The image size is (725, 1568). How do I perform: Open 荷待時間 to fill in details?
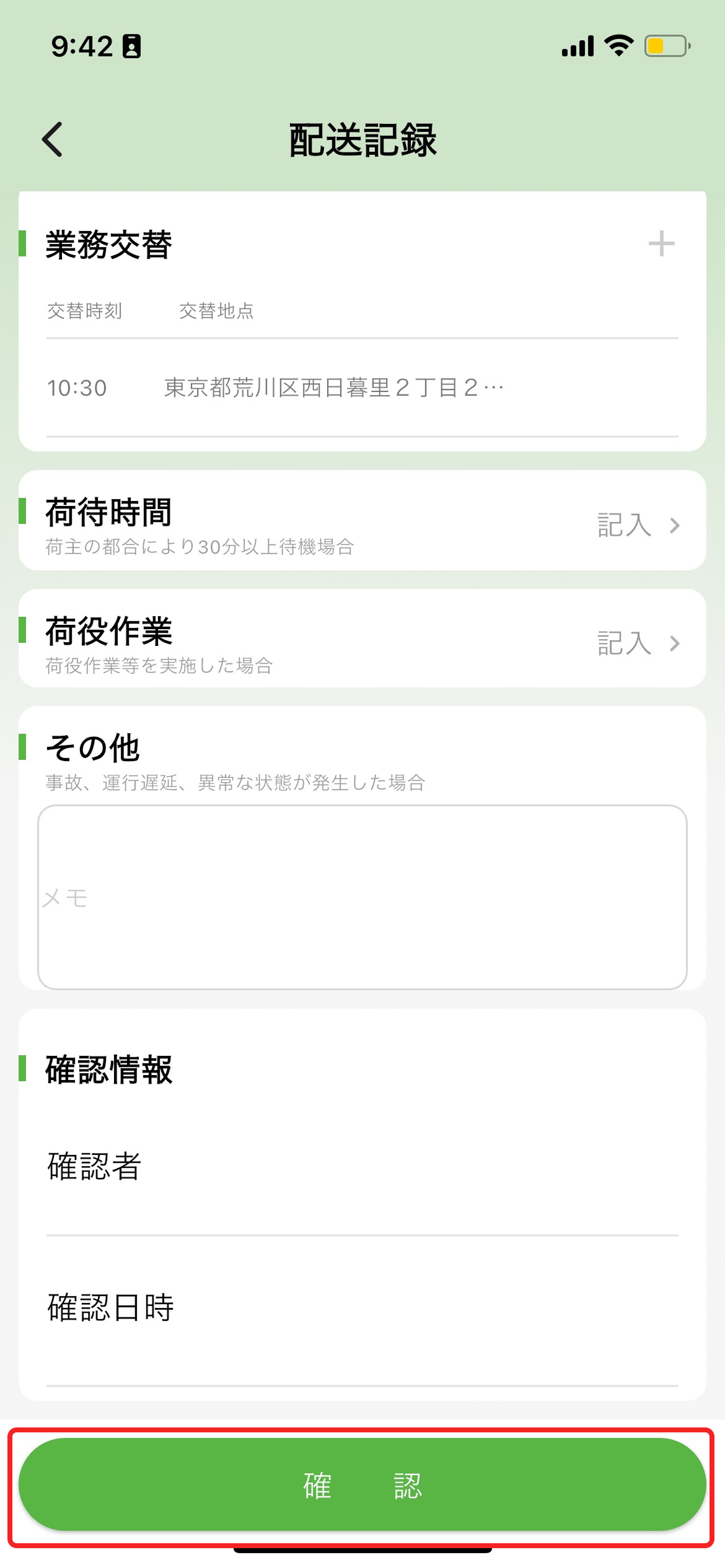(x=638, y=525)
